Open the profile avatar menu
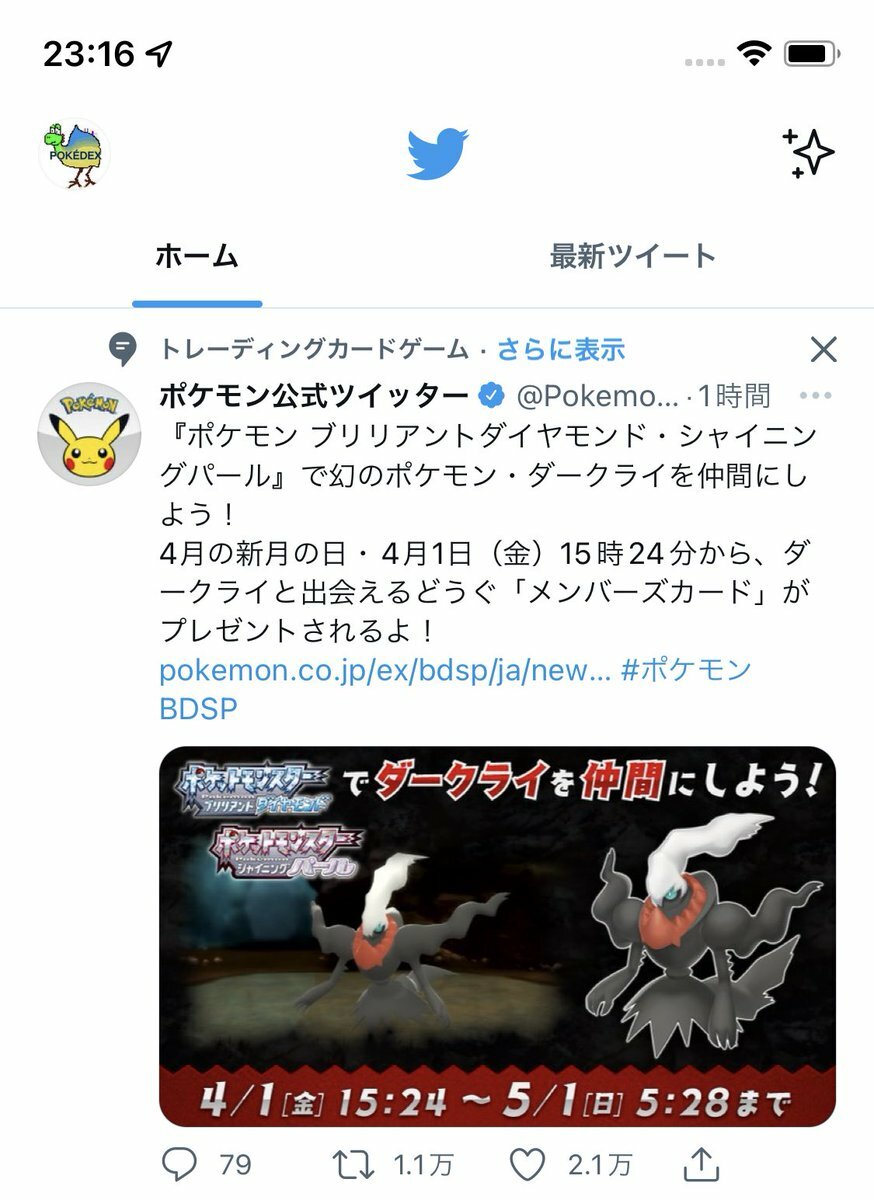874x1200 pixels. (x=74, y=155)
